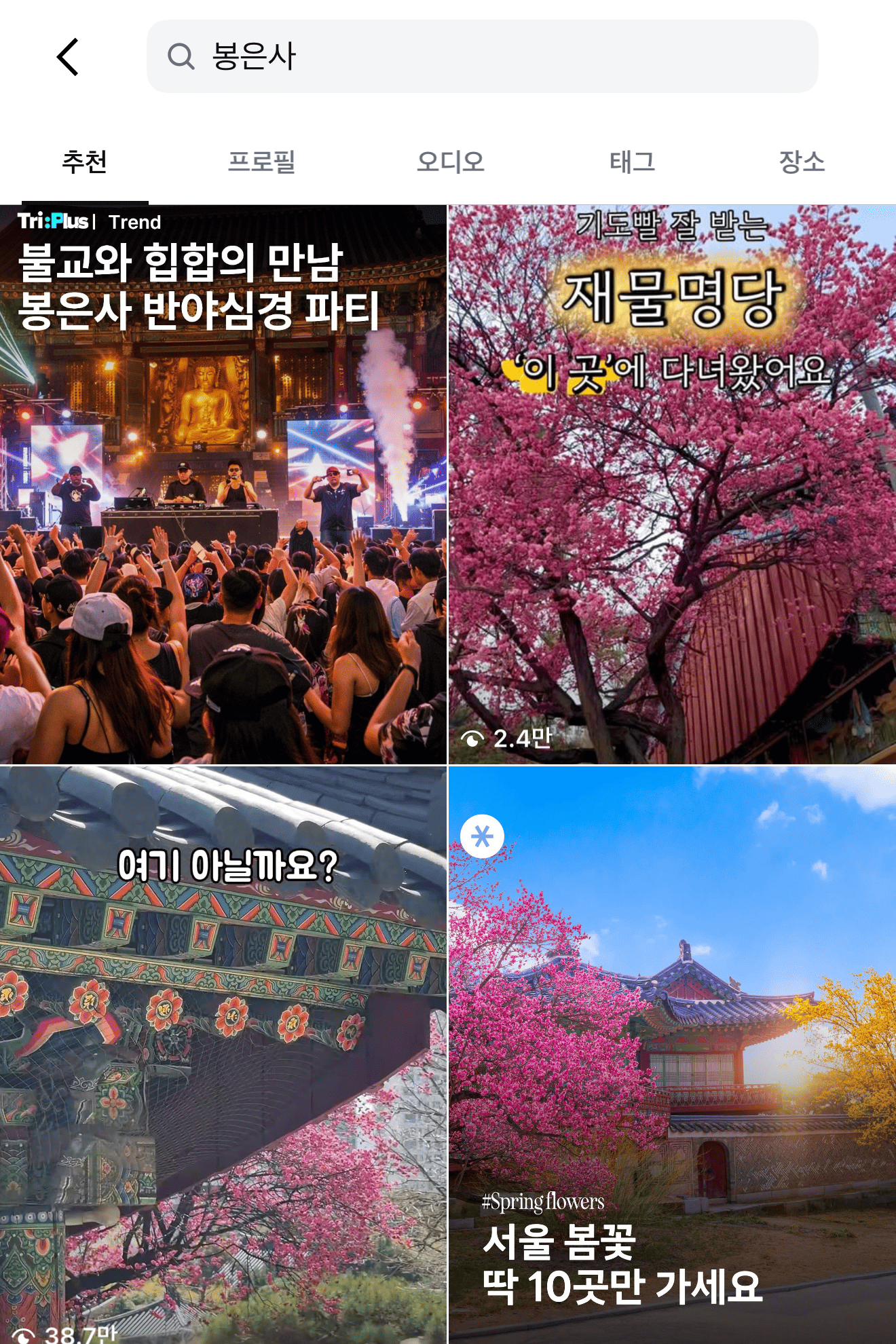Tap the search field containing 봉은사
This screenshot has width=896, height=1344.
coord(482,56)
